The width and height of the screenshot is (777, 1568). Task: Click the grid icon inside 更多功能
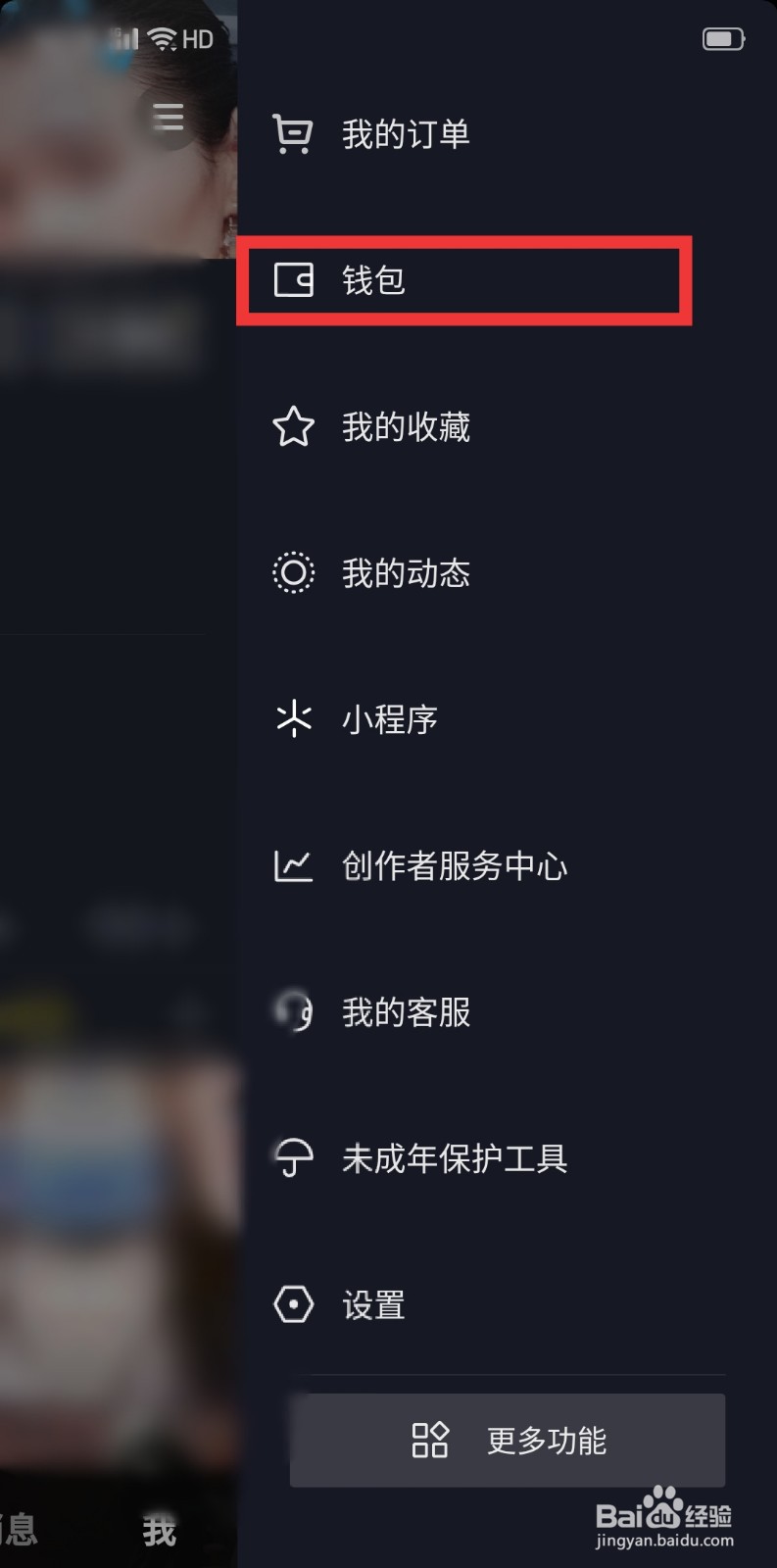[x=431, y=1441]
